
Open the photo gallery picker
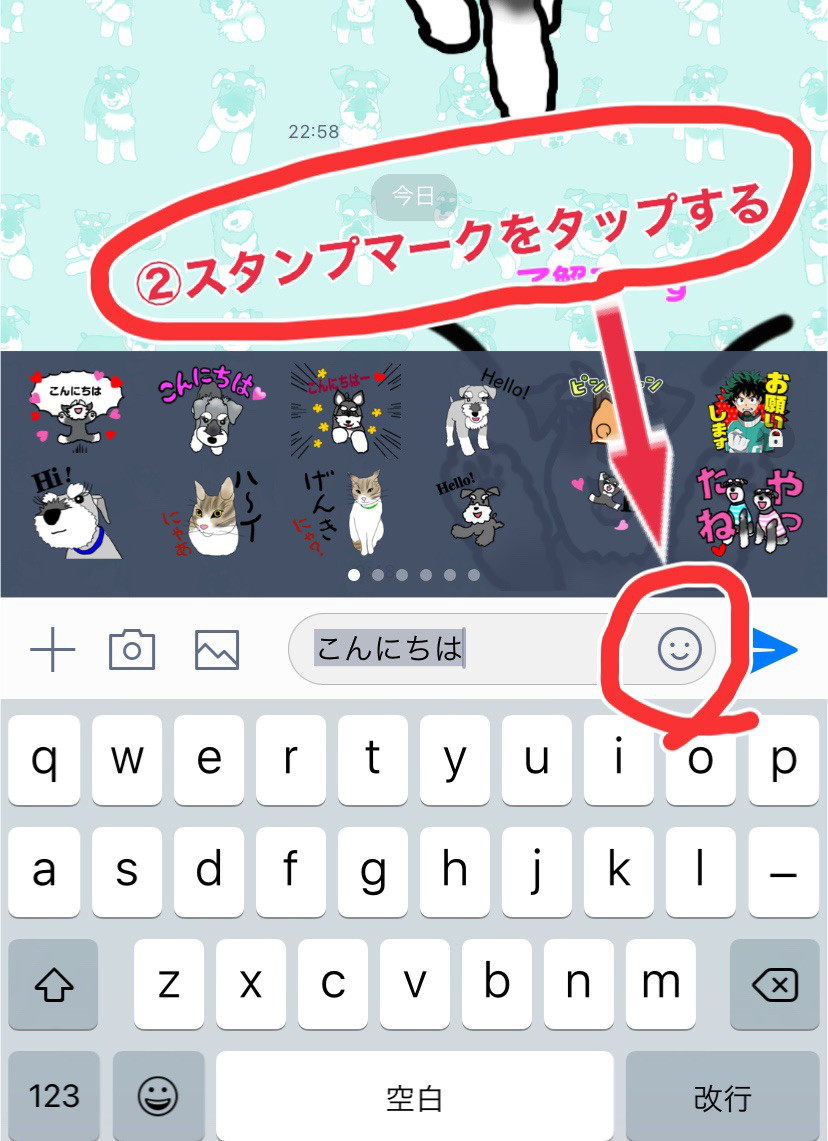tap(216, 651)
